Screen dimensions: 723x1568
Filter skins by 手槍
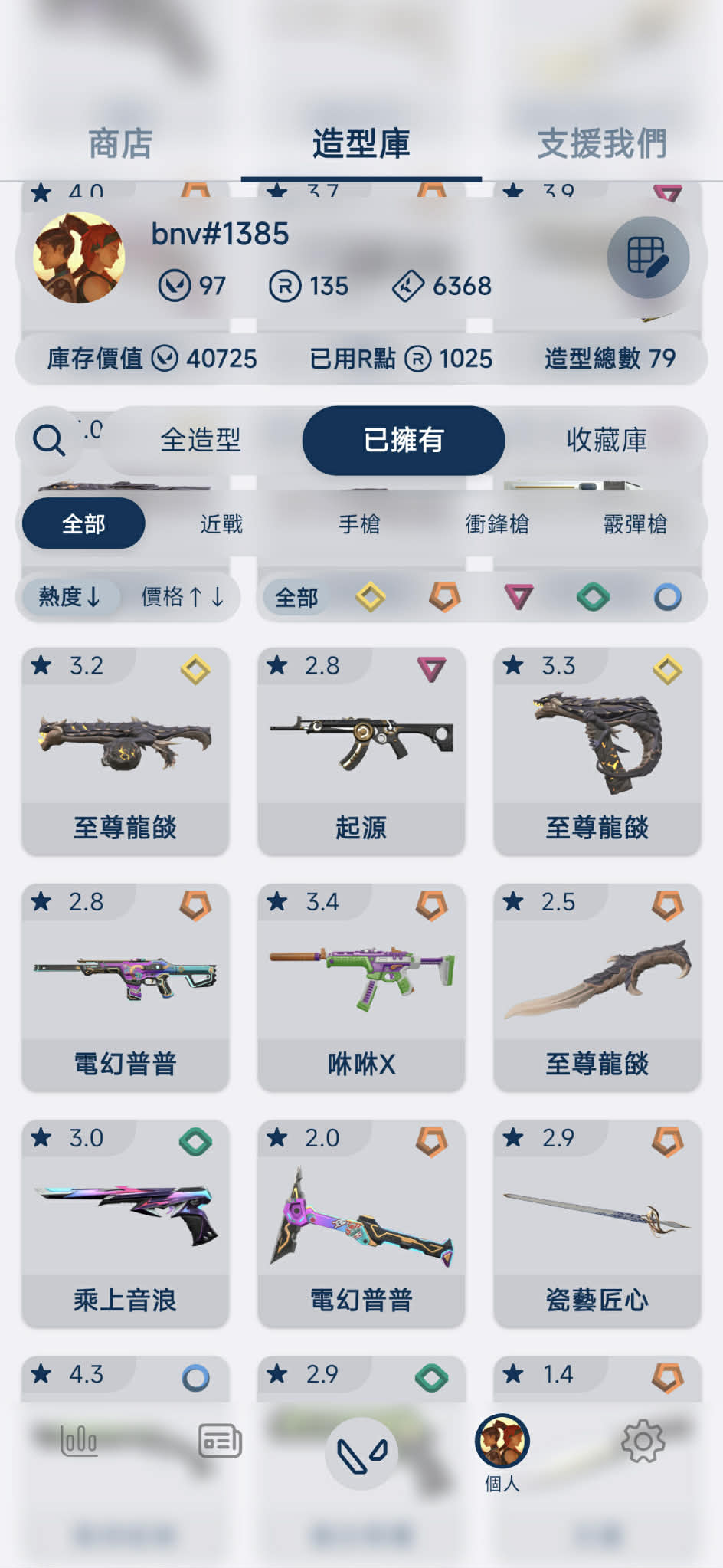pyautogui.click(x=359, y=524)
